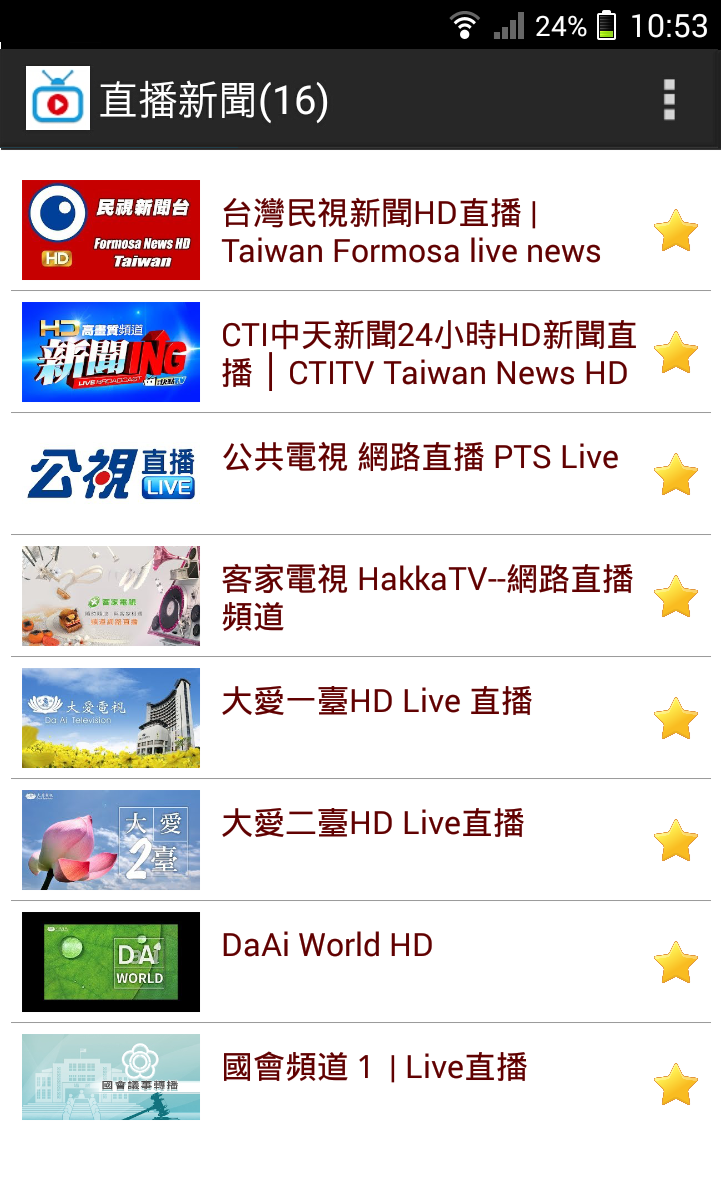
Task: Open 大愛二臺HD Live直播
Action: pyautogui.click(x=373, y=824)
